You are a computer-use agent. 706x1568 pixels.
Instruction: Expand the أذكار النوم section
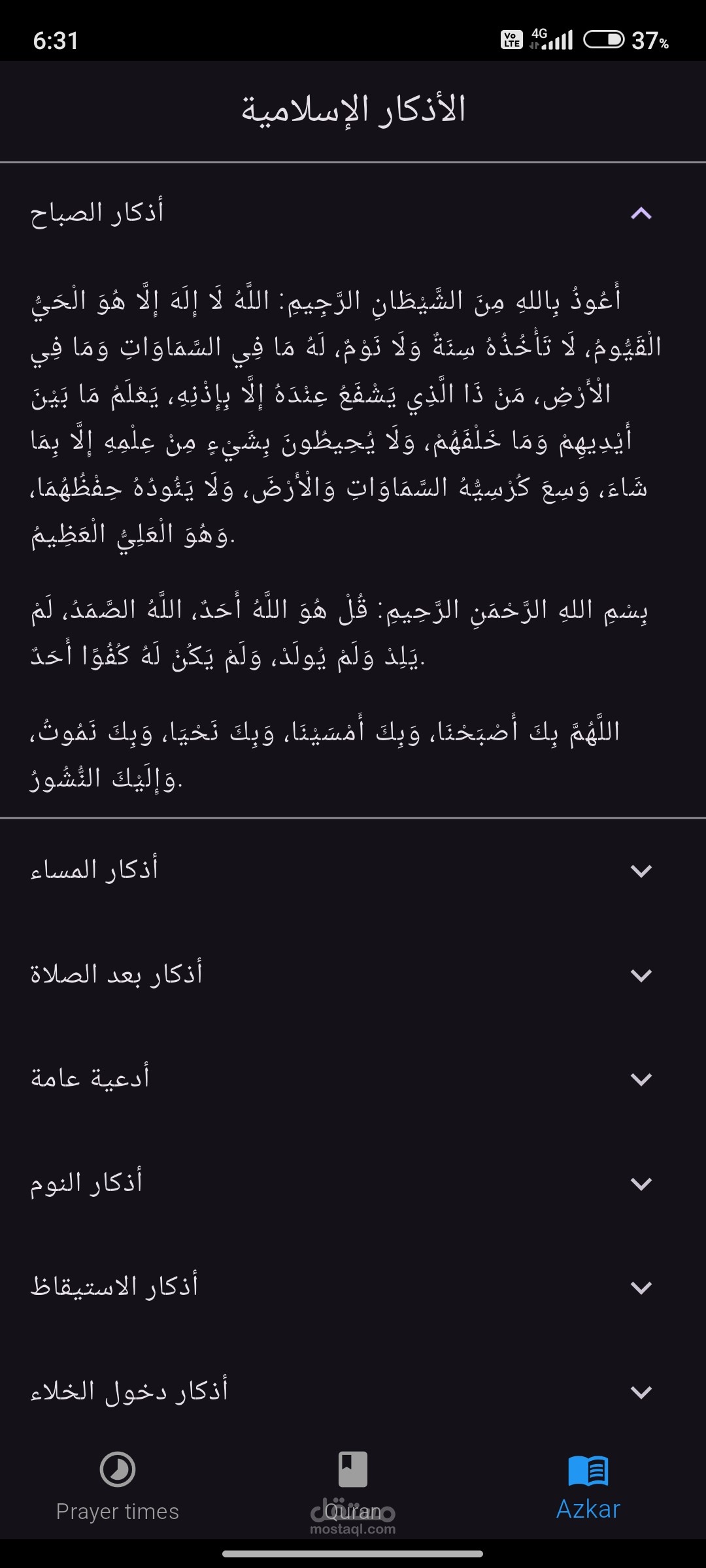(641, 1183)
